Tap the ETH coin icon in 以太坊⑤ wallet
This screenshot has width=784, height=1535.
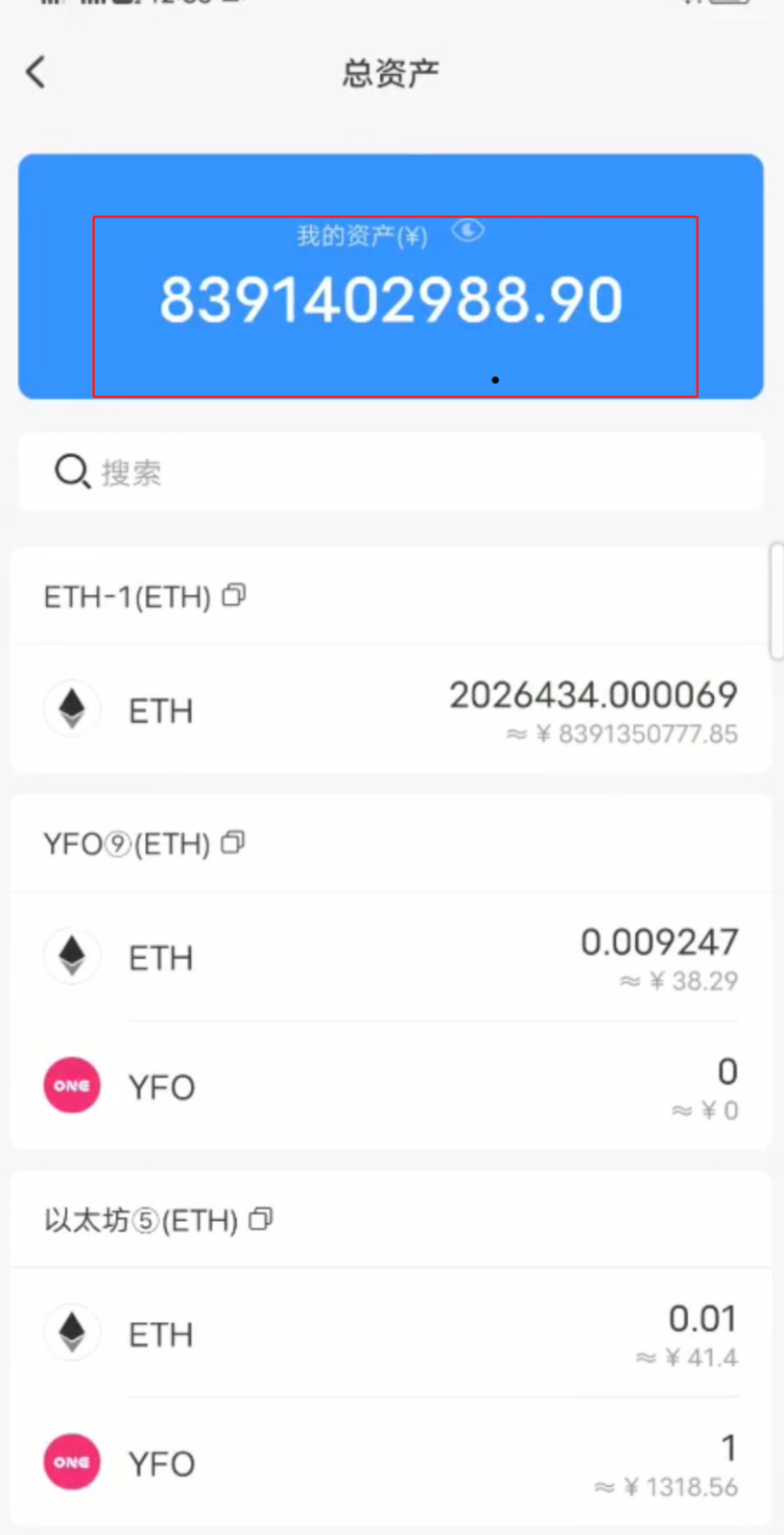72,1333
